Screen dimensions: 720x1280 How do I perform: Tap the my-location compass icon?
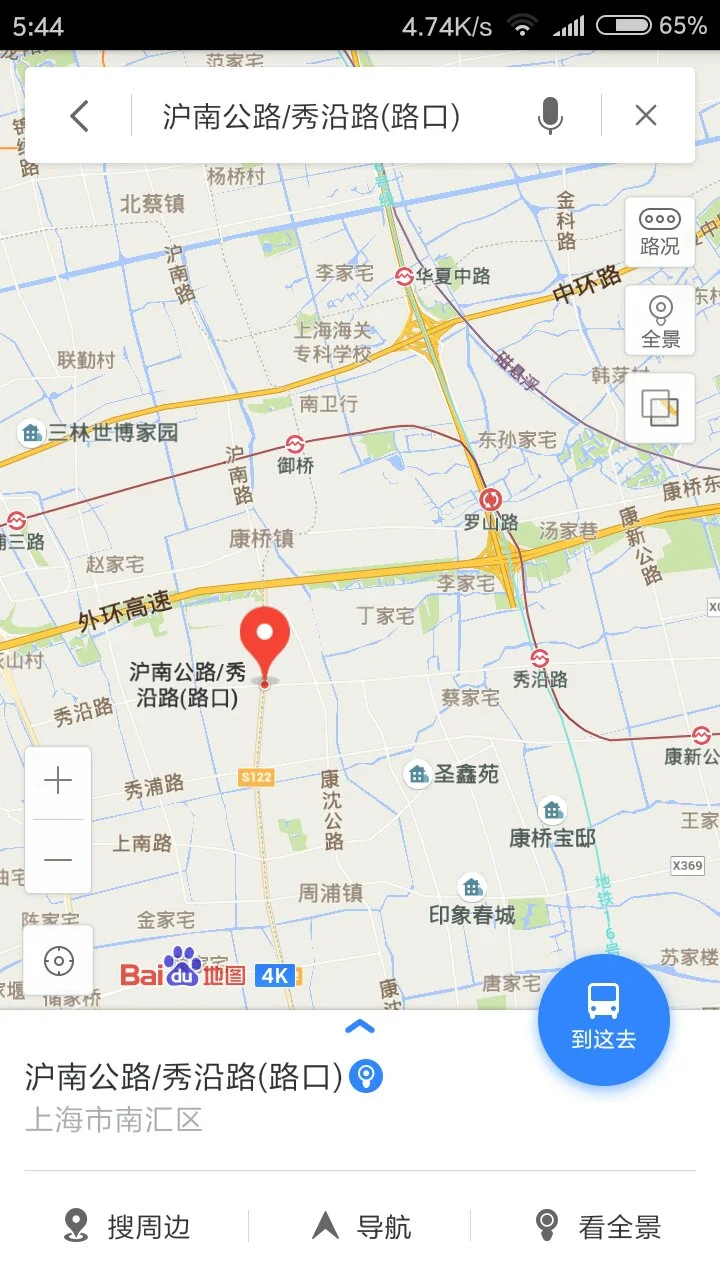(x=59, y=960)
